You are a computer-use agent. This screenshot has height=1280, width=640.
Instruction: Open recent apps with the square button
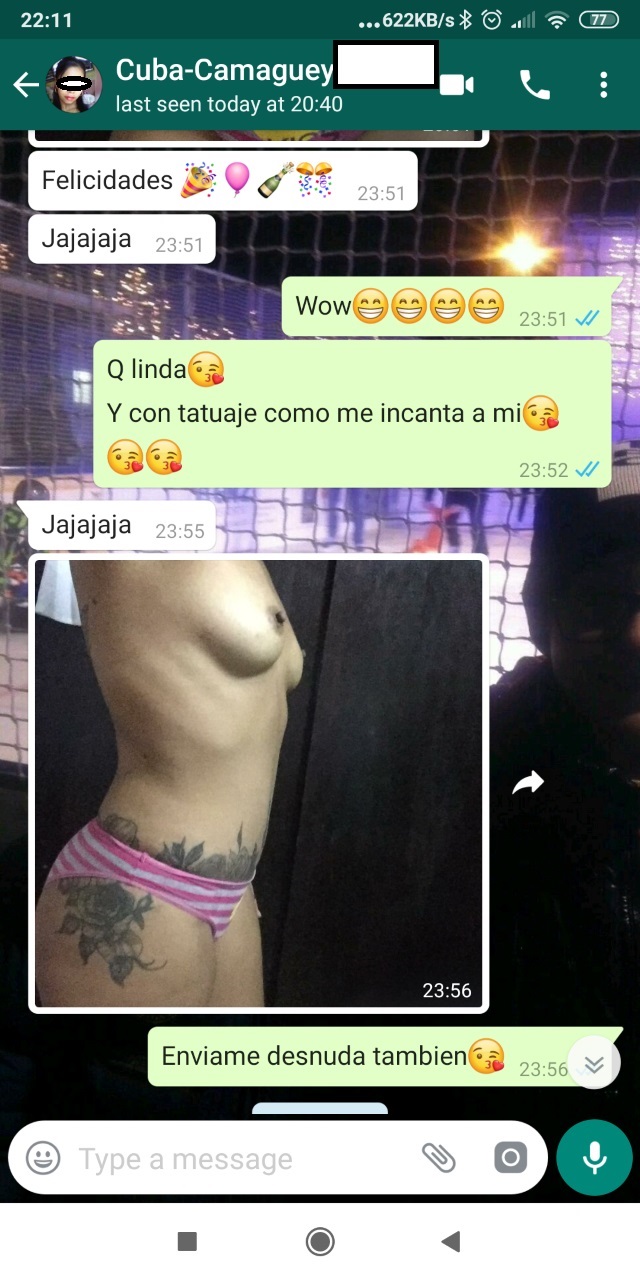click(187, 1242)
